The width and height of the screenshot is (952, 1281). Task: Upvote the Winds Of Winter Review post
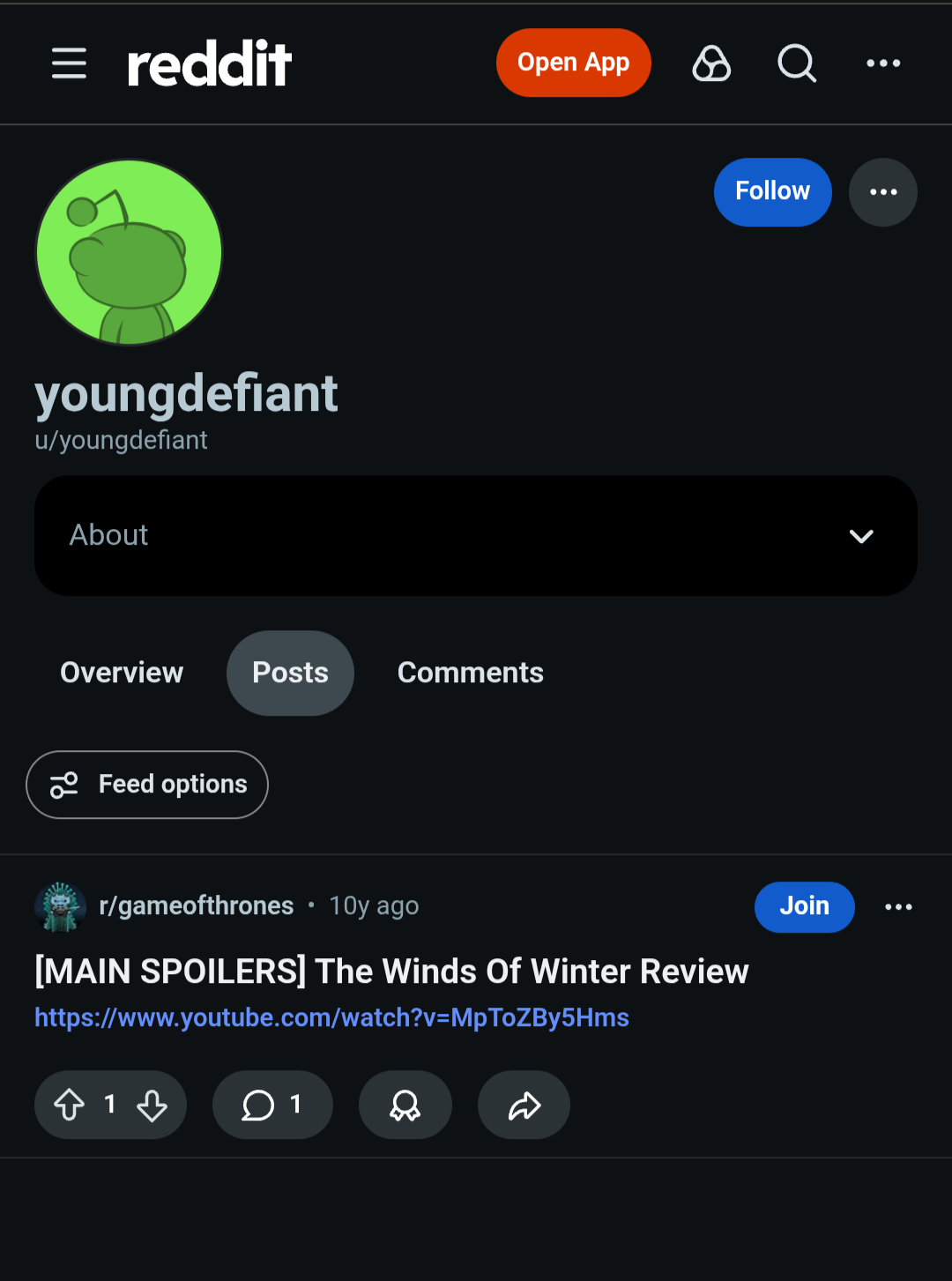click(x=70, y=1105)
